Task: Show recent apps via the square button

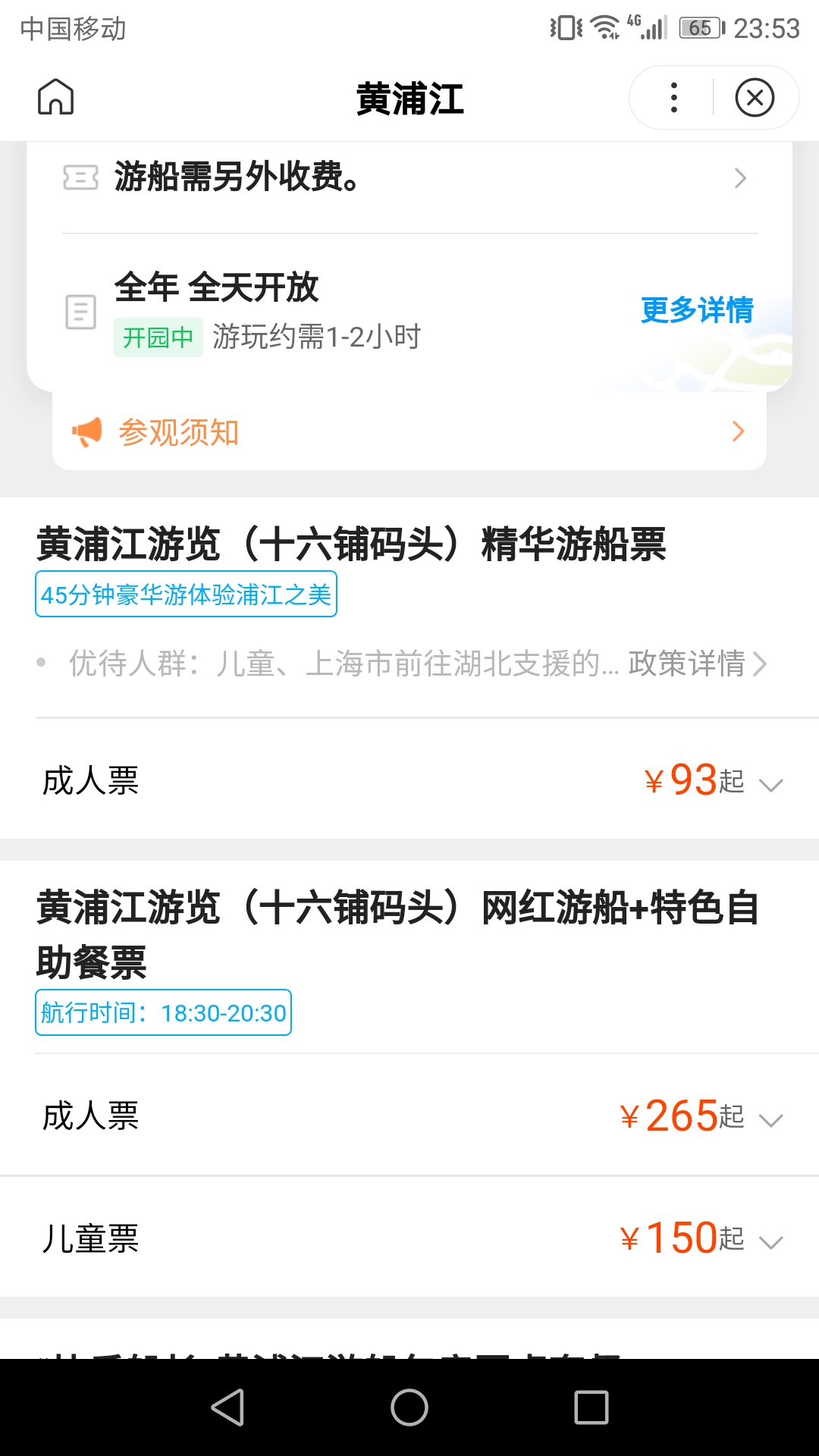Action: click(x=591, y=1407)
